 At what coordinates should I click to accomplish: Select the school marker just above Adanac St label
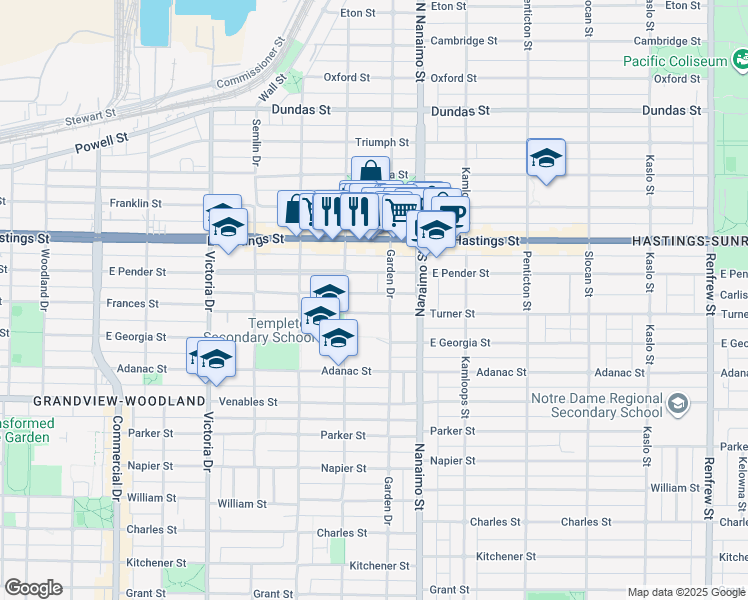coord(338,341)
